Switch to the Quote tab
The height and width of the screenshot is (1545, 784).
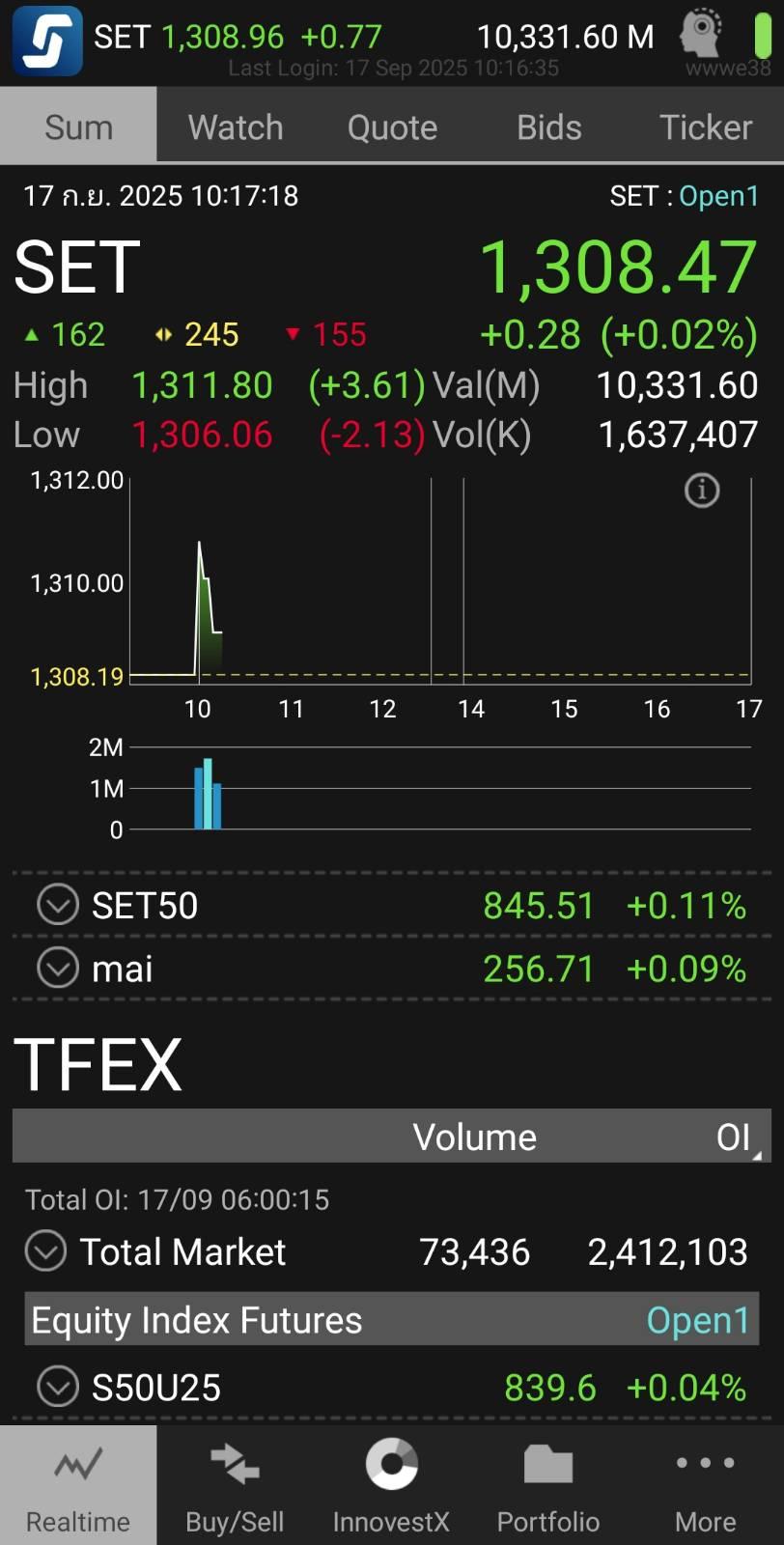[x=392, y=126]
